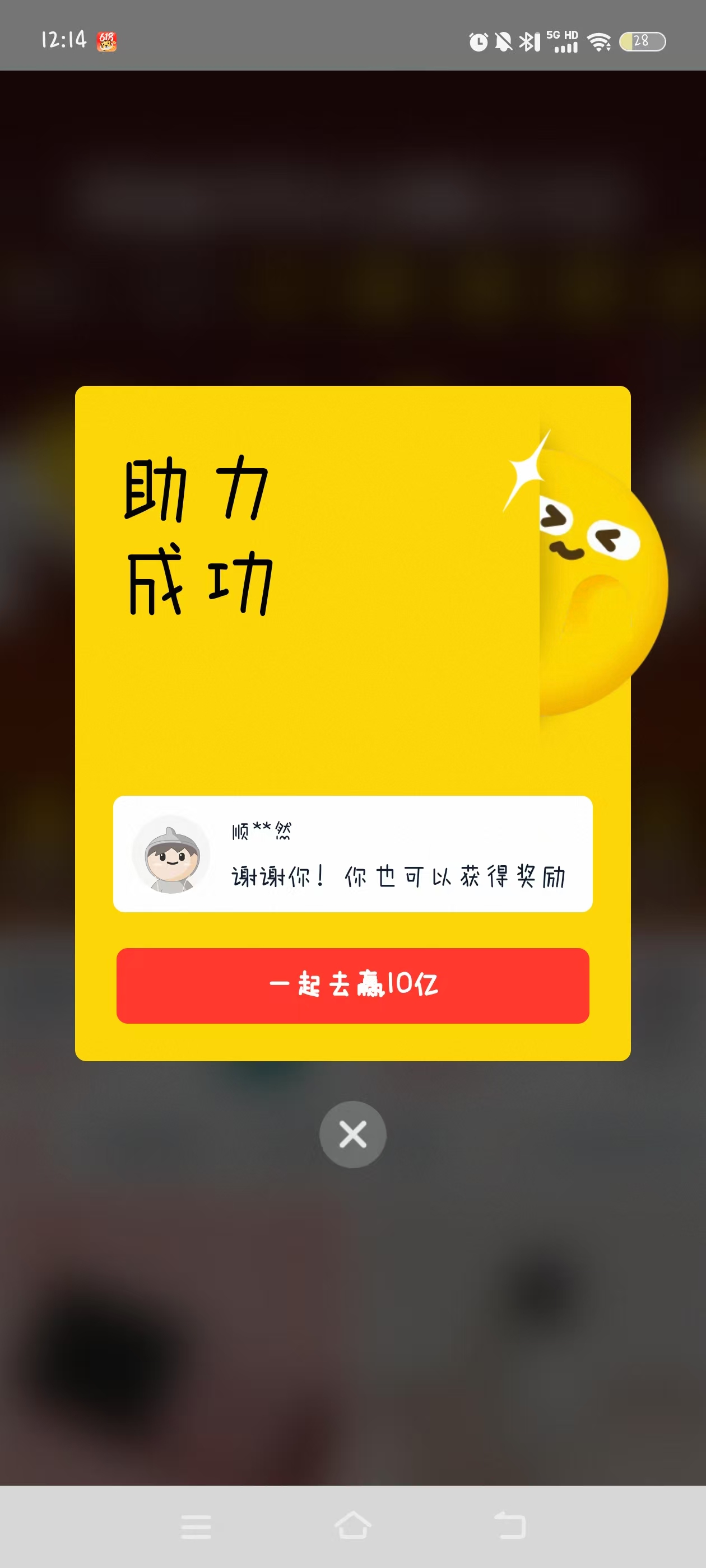Tap the red 一起去赢10亿 button
706x1568 pixels.
tap(352, 986)
